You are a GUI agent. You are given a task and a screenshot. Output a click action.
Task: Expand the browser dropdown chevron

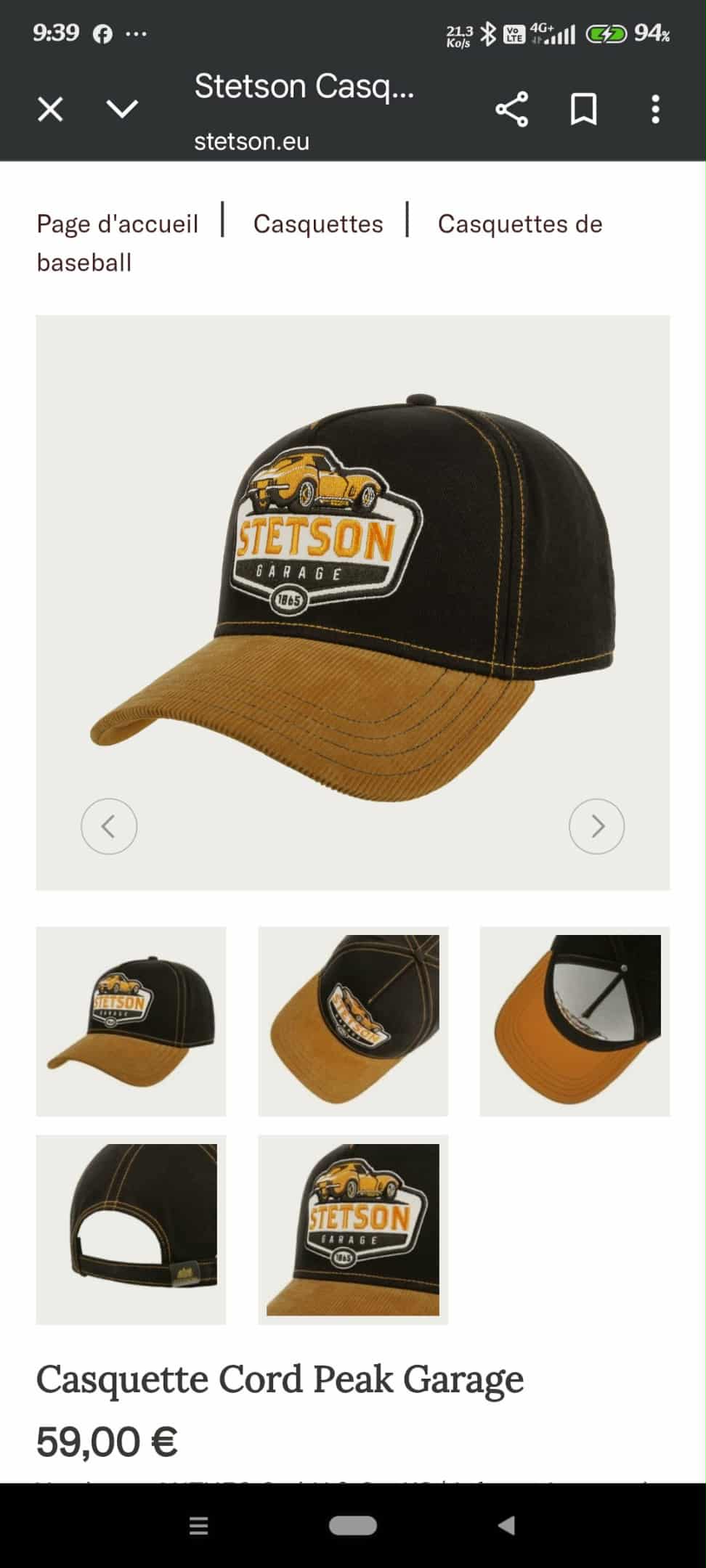click(x=122, y=110)
